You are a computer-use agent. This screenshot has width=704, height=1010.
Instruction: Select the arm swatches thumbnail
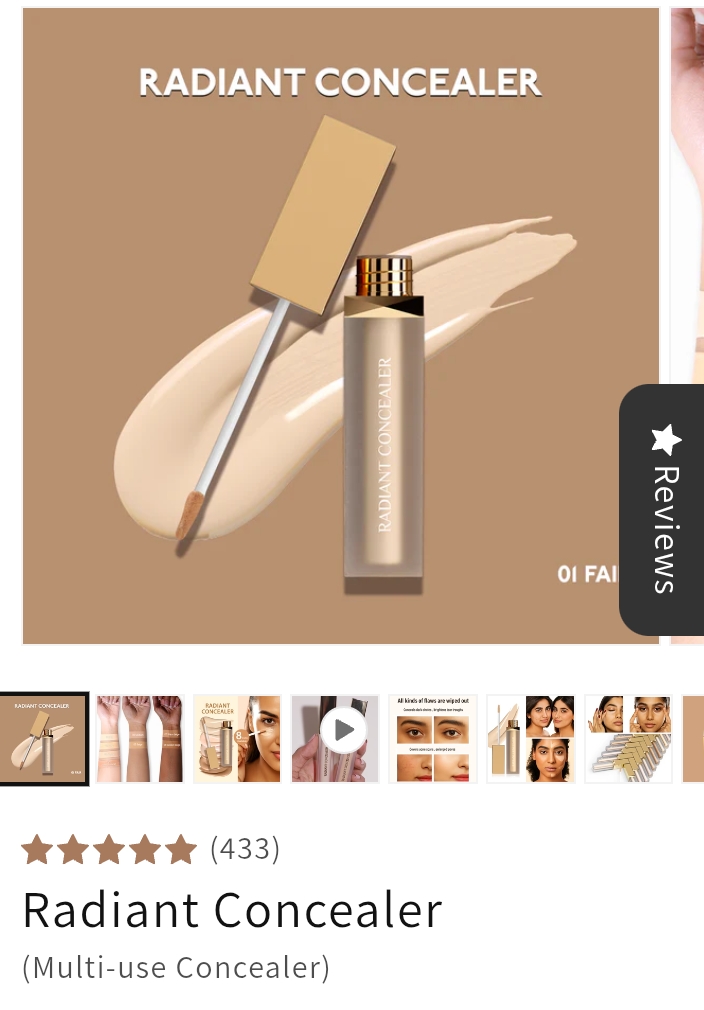pos(140,739)
